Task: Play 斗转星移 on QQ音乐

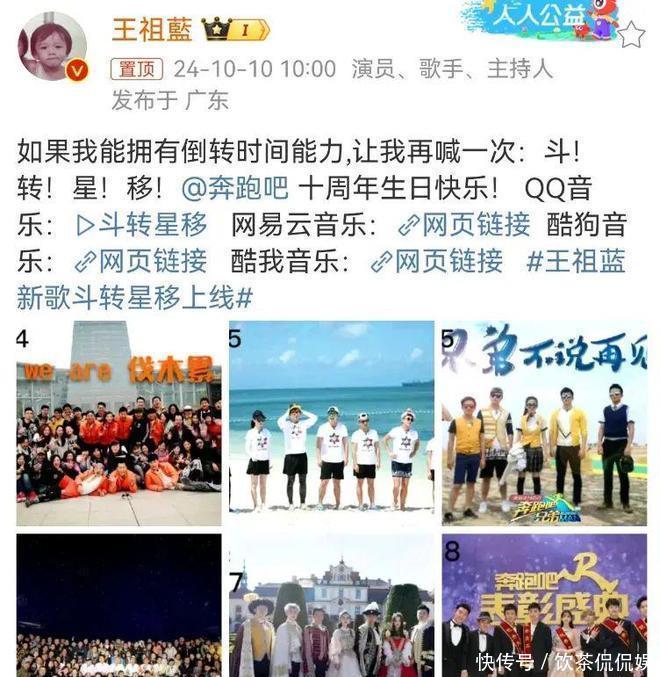Action: coord(142,225)
